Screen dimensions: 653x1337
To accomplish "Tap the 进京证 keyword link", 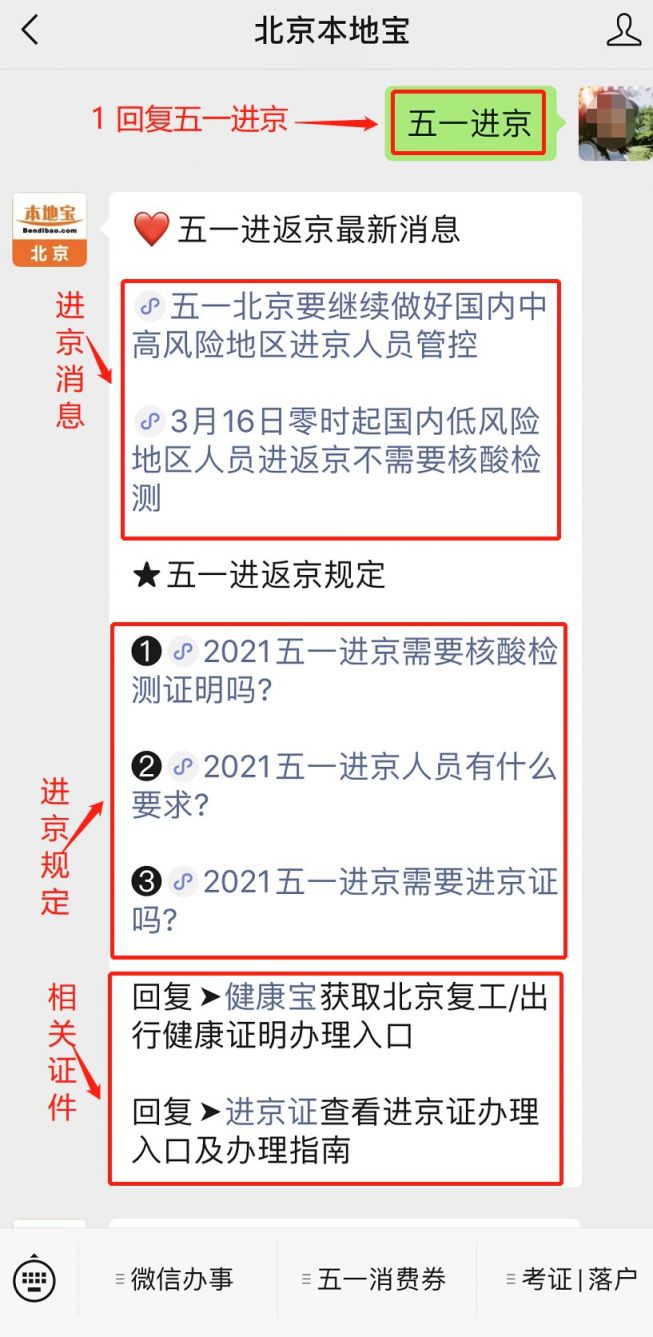I will tap(271, 1112).
